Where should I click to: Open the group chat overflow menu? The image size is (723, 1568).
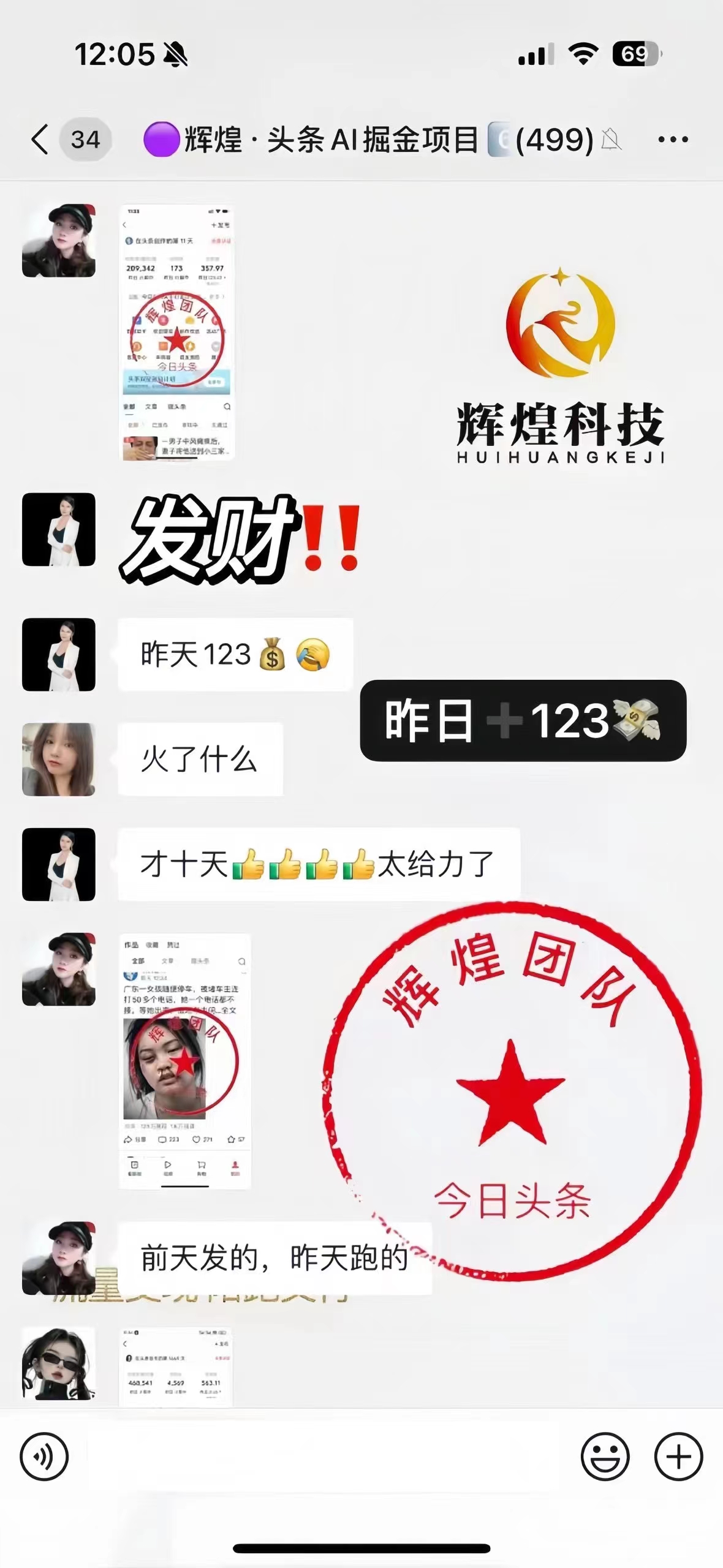673,140
